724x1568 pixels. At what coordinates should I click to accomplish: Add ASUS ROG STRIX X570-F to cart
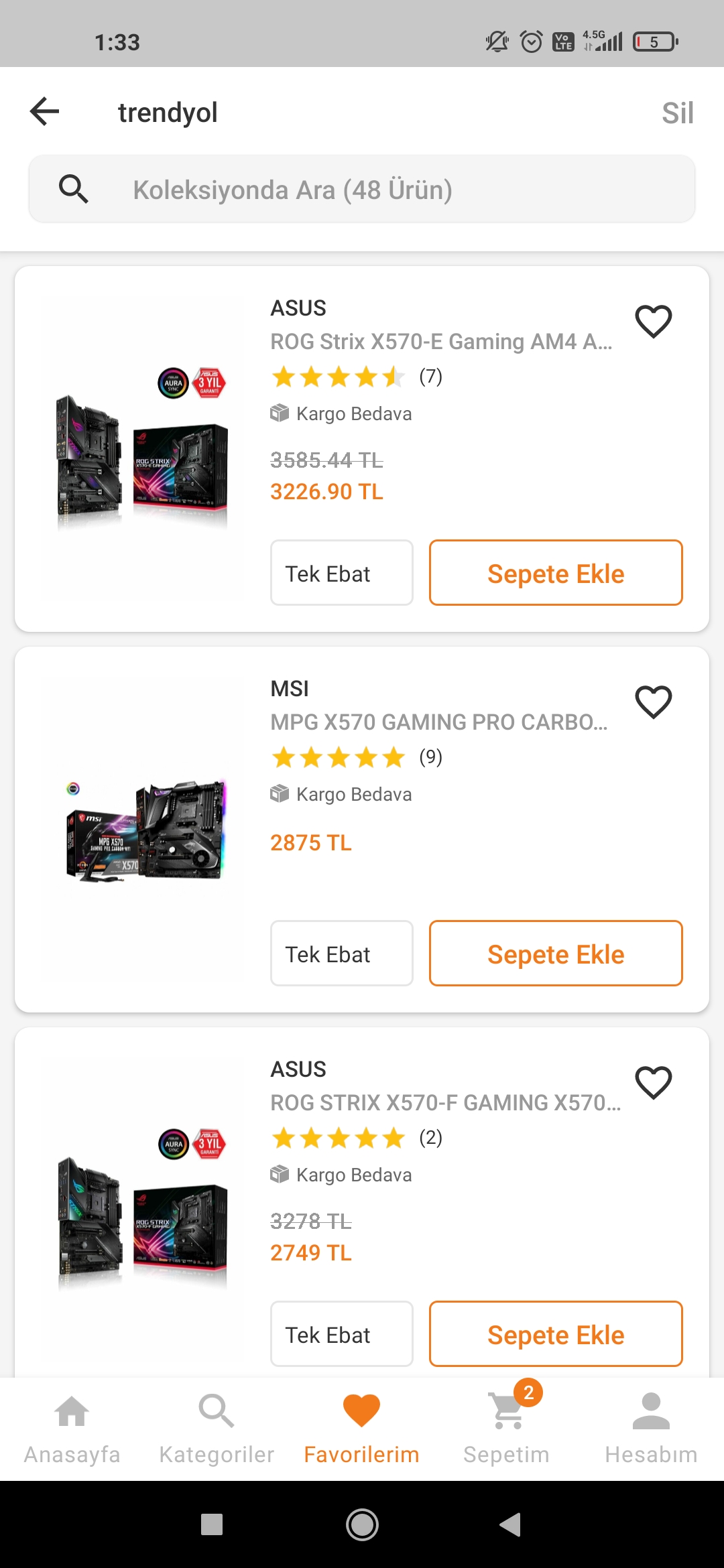[555, 1334]
